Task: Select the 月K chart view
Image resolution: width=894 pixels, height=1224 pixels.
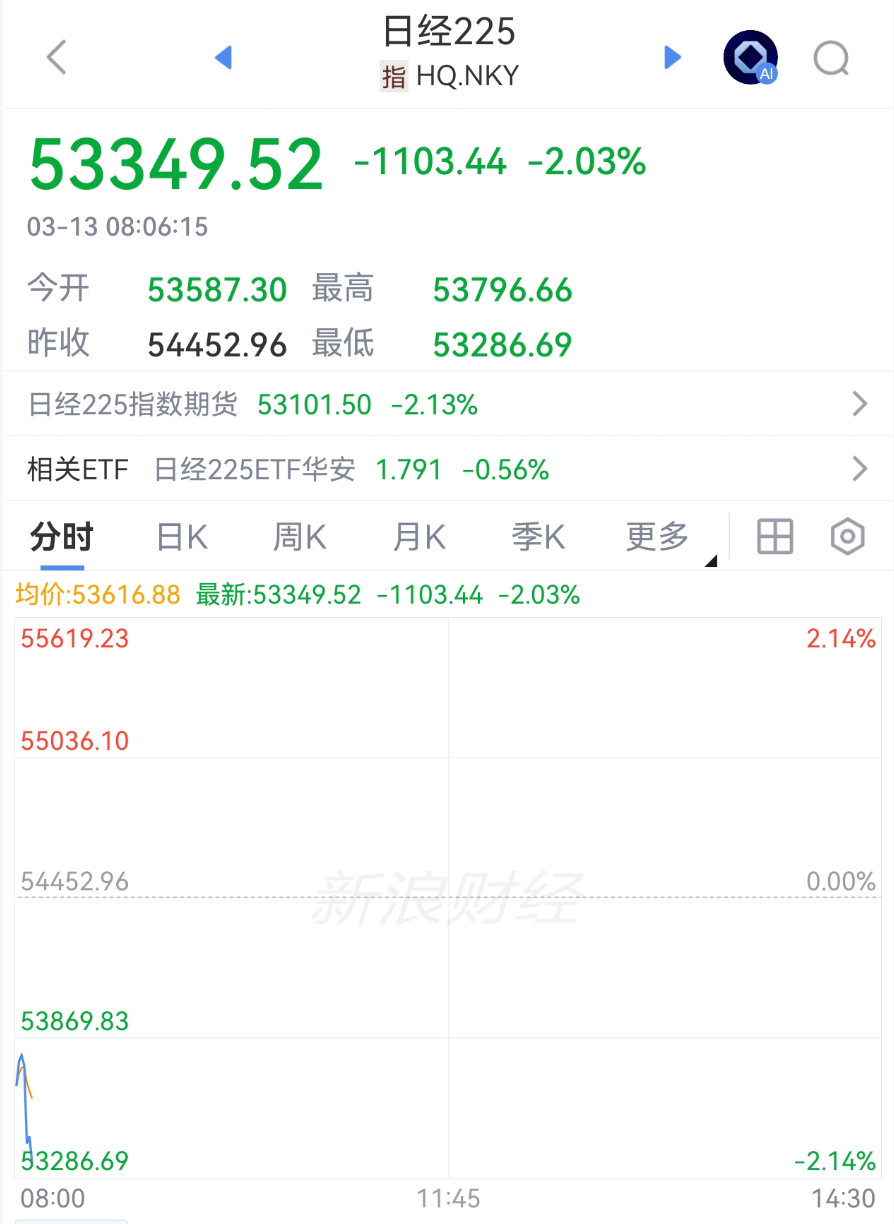Action: [x=418, y=536]
